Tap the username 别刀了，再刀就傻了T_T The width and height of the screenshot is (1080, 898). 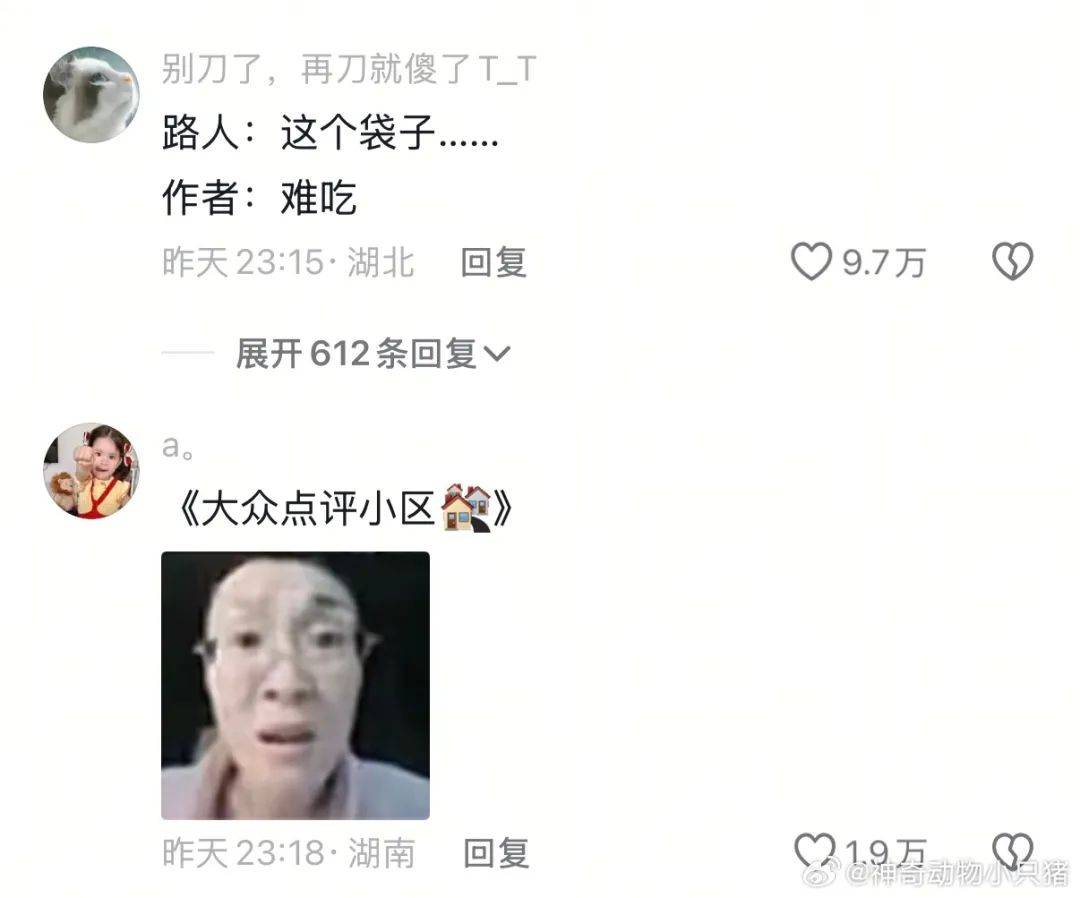349,70
